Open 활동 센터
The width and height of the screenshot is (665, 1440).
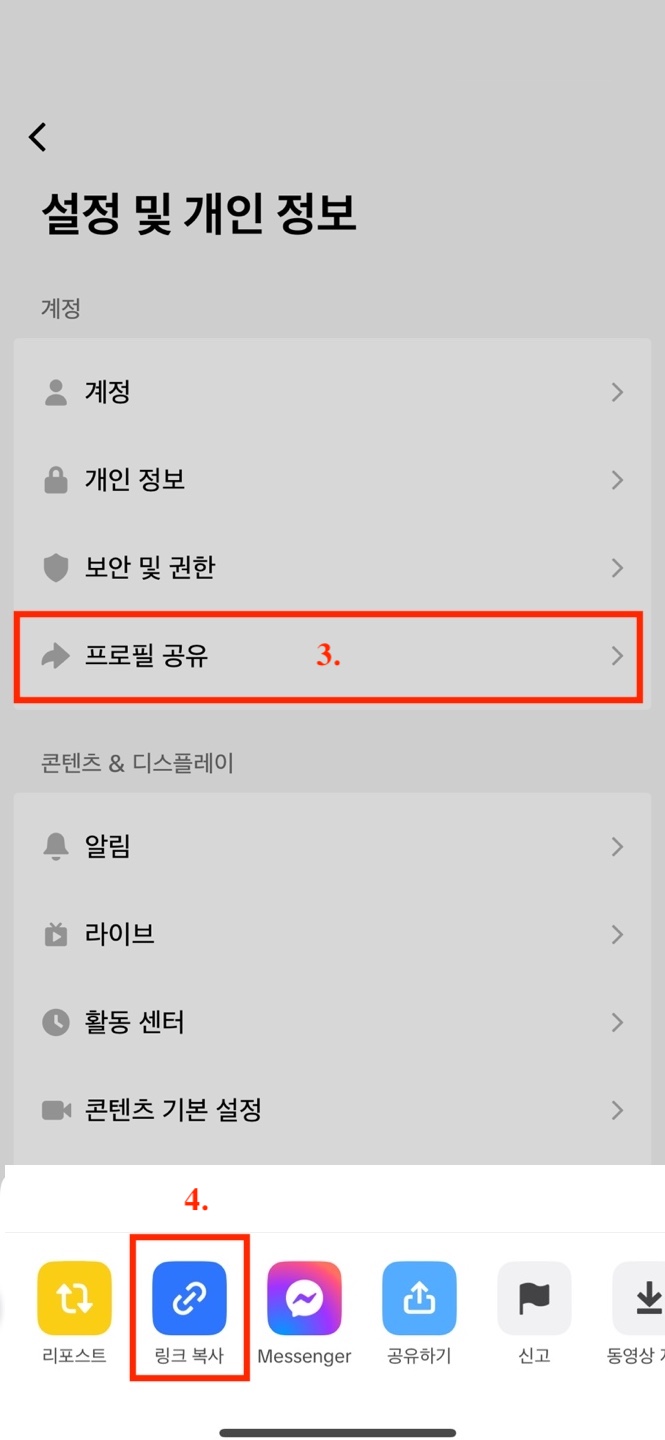pos(332,1022)
